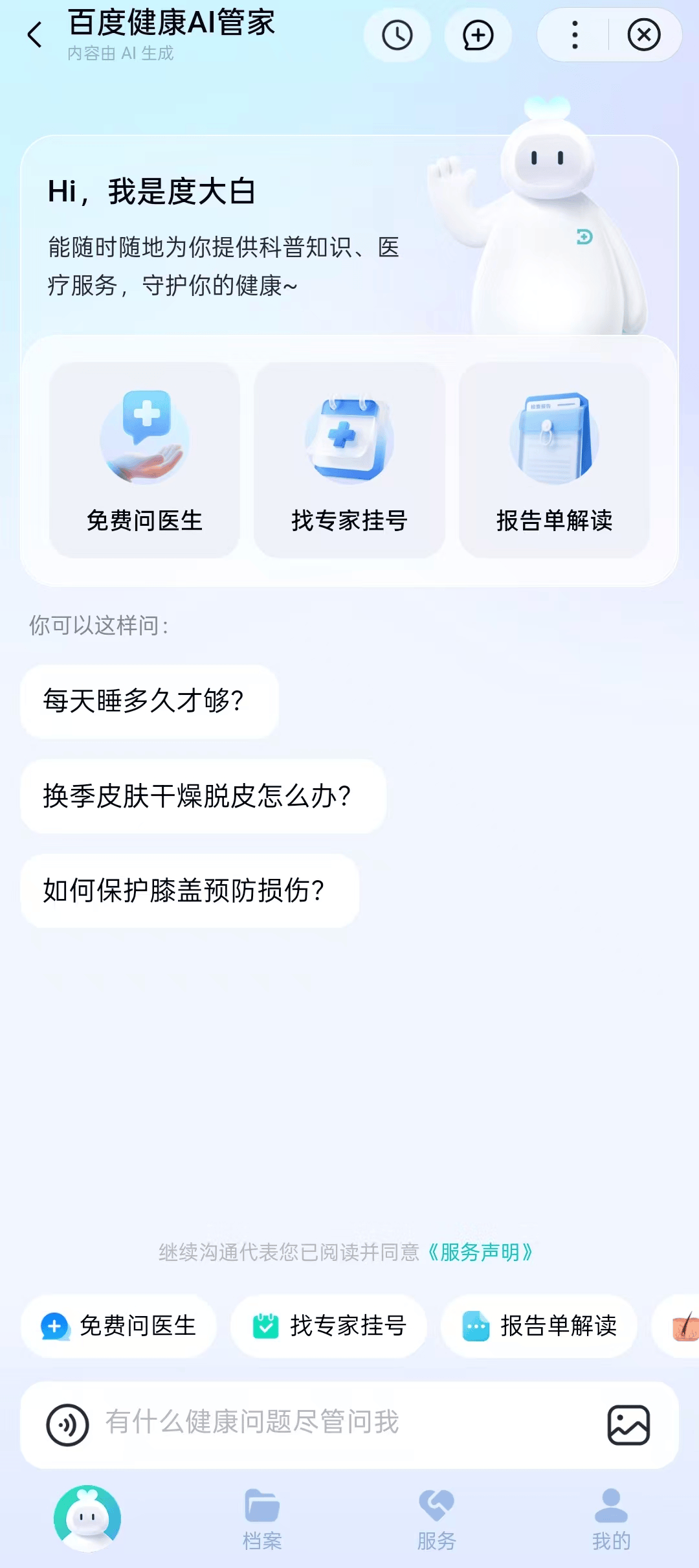Start a new chat conversation

(x=478, y=35)
